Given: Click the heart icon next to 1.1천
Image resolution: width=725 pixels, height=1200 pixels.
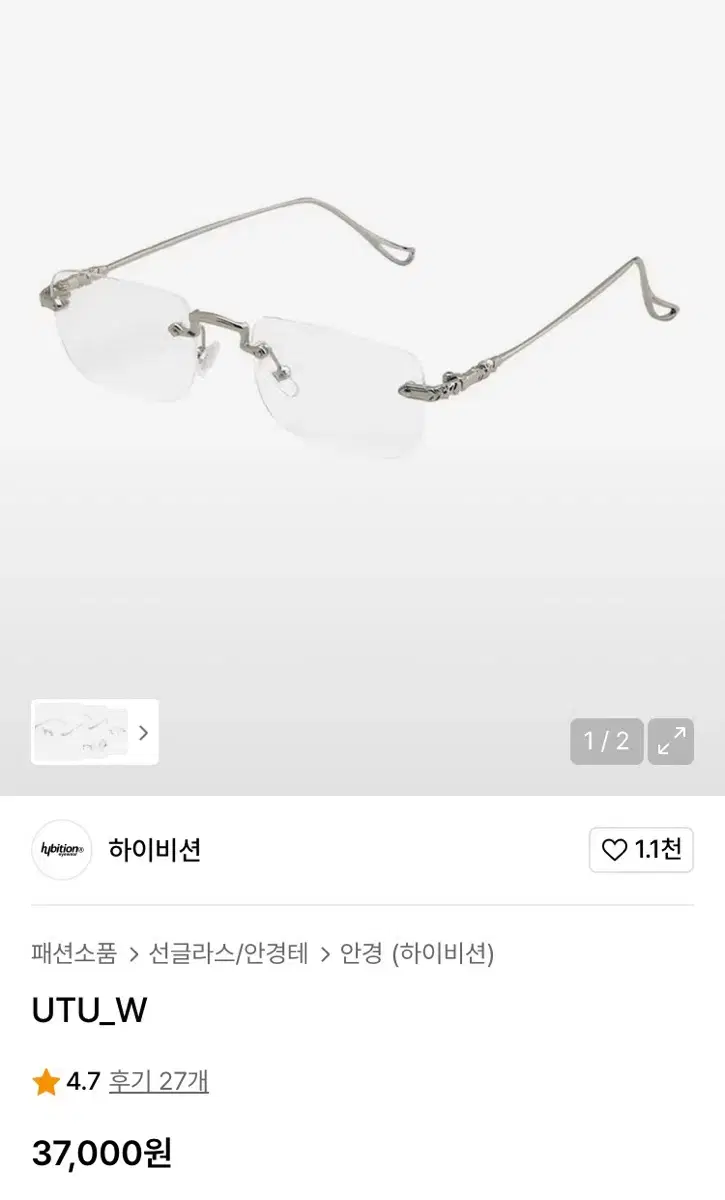Looking at the screenshot, I should [x=614, y=850].
